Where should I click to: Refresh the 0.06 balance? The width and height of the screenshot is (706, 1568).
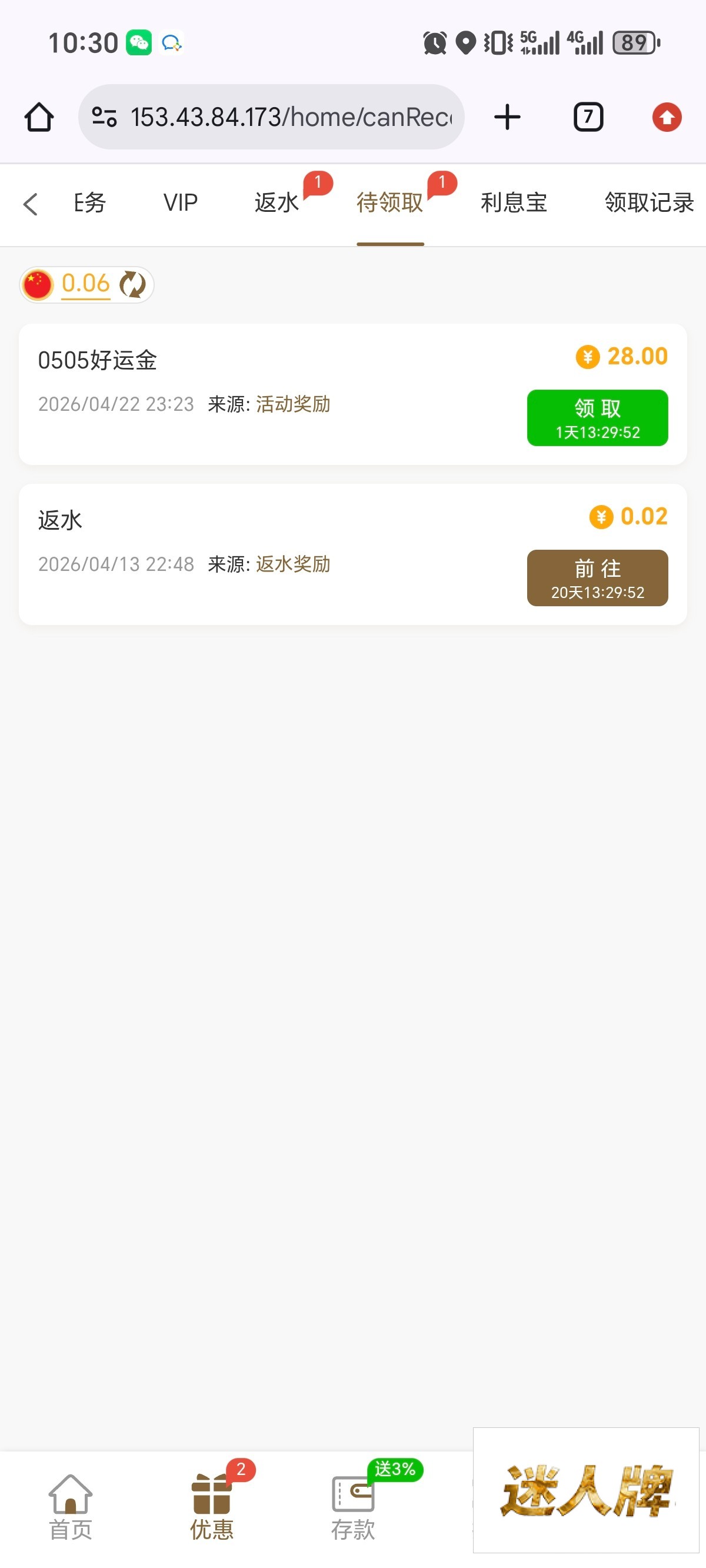[133, 284]
